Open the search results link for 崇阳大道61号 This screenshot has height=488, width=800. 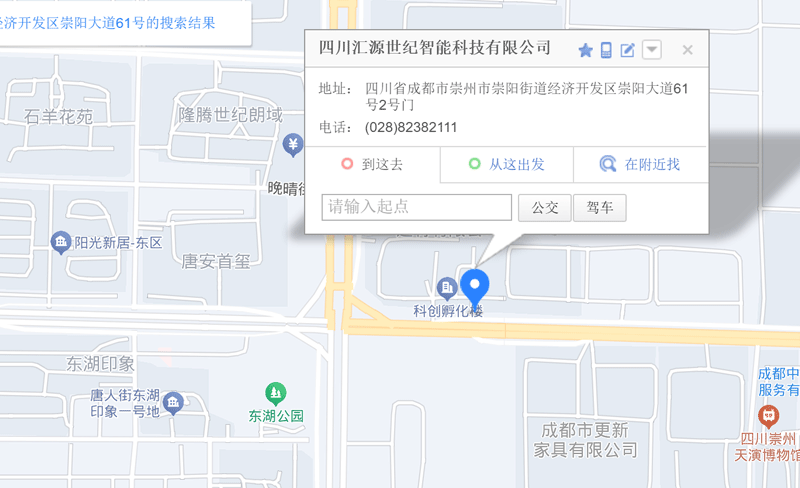(x=108, y=22)
